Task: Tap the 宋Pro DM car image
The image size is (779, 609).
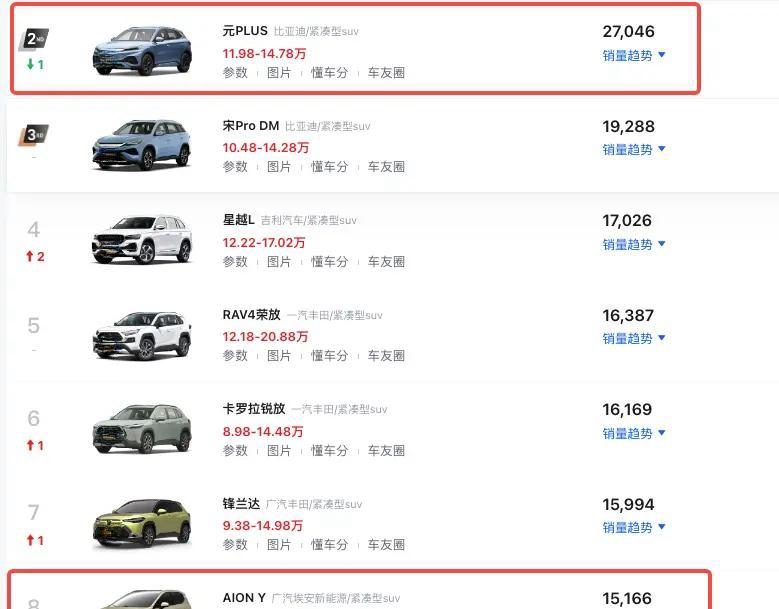Action: click(141, 145)
